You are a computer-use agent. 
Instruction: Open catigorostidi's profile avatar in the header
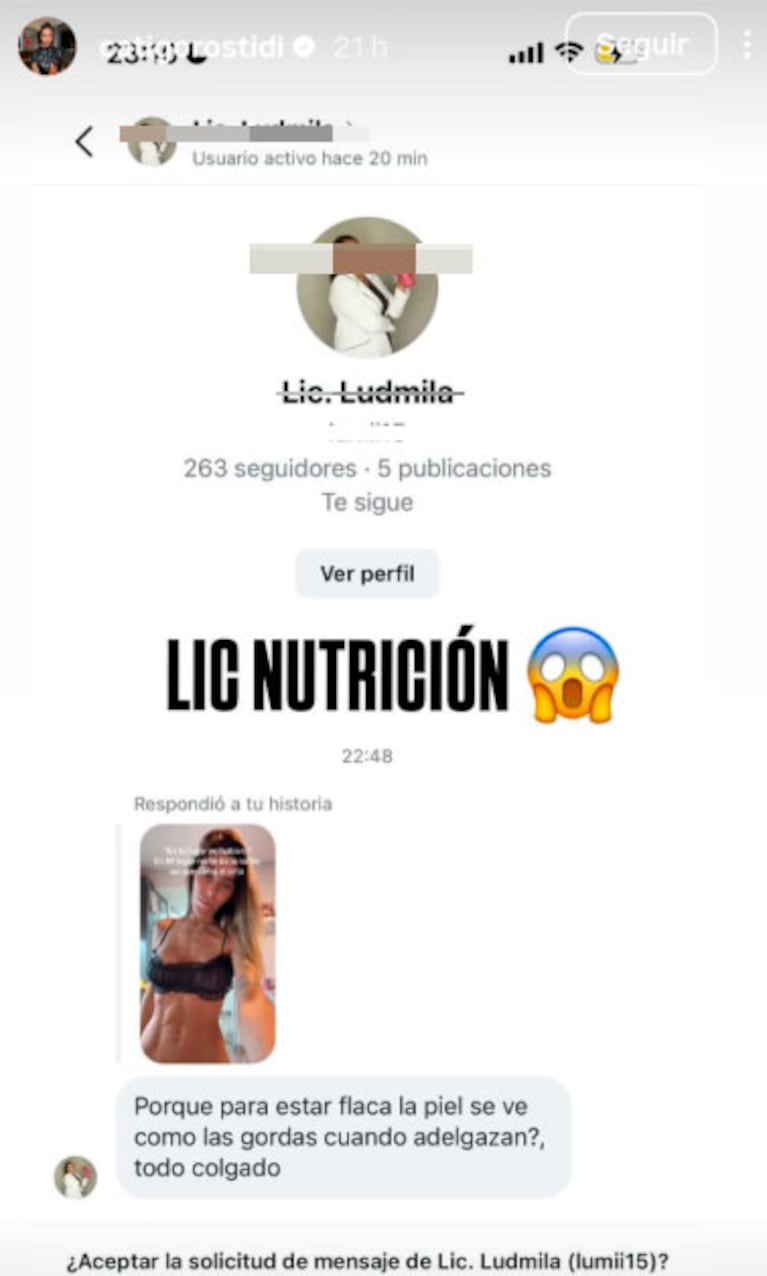tap(48, 44)
